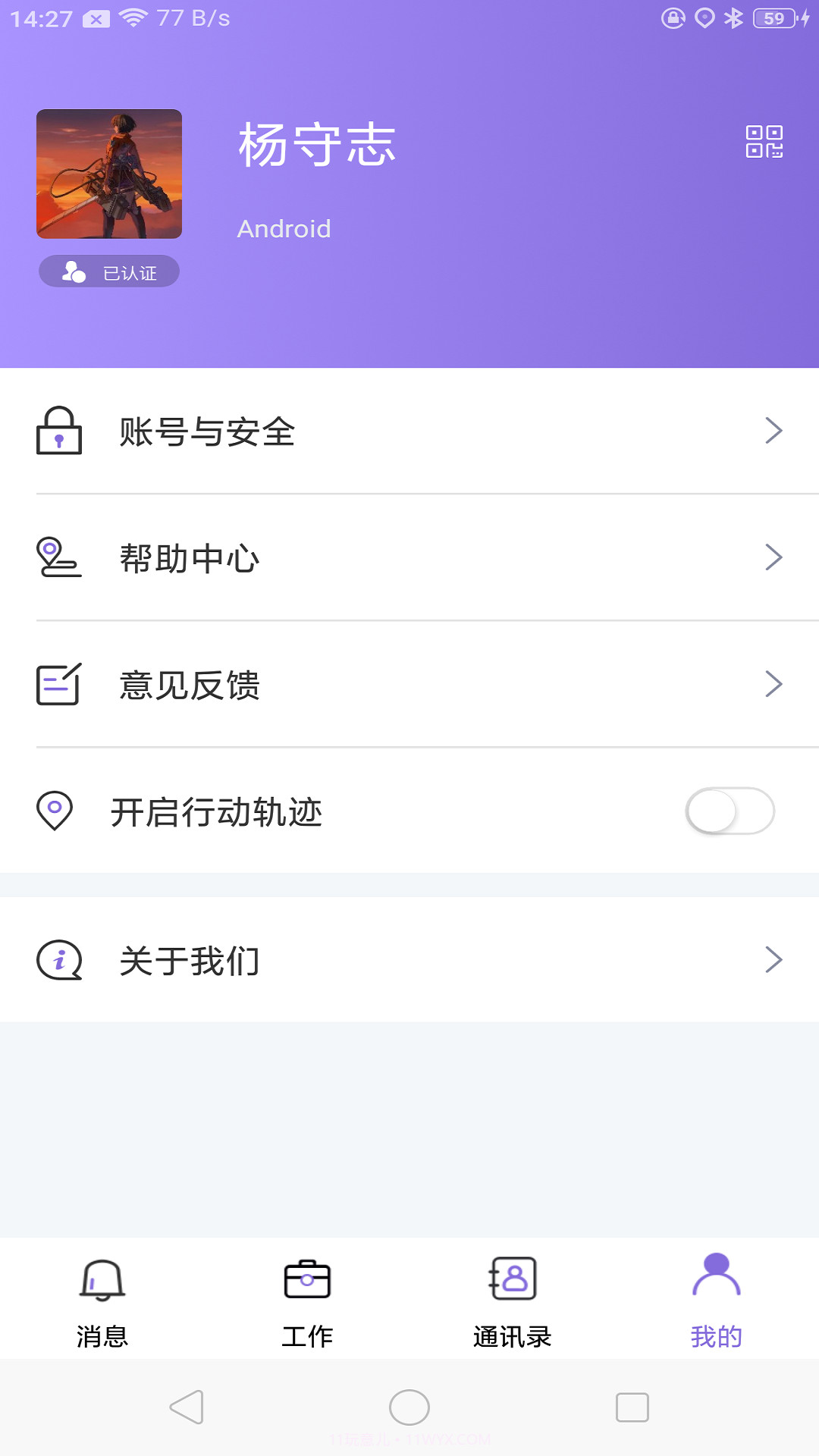This screenshot has width=819, height=1456.
Task: Click the 已认证 verification badge
Action: click(108, 271)
